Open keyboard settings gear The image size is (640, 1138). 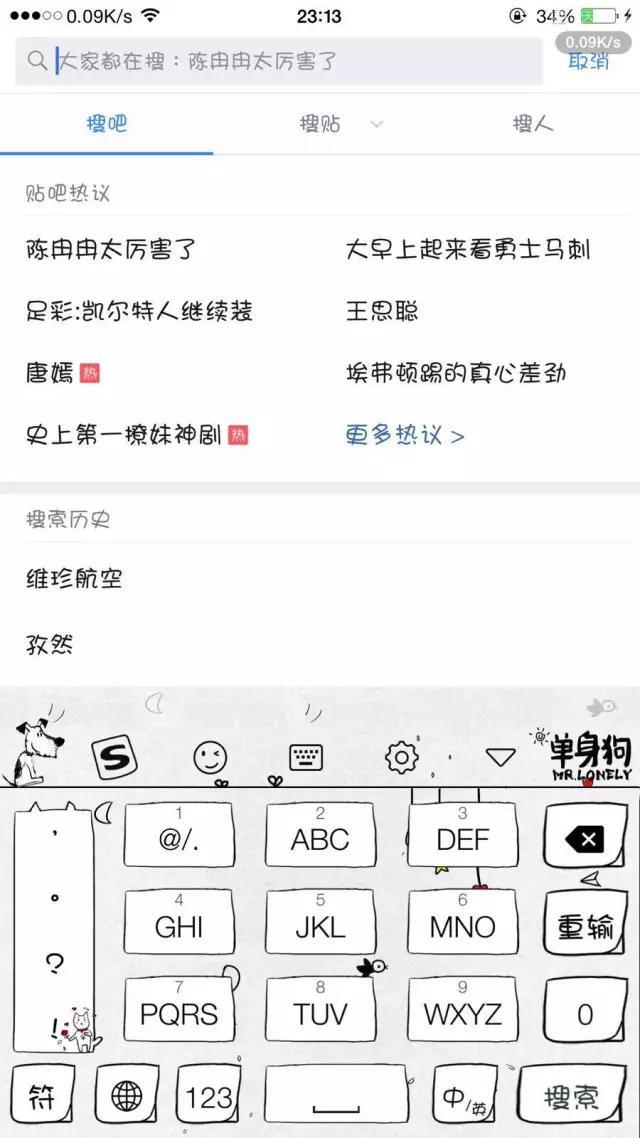tap(401, 757)
